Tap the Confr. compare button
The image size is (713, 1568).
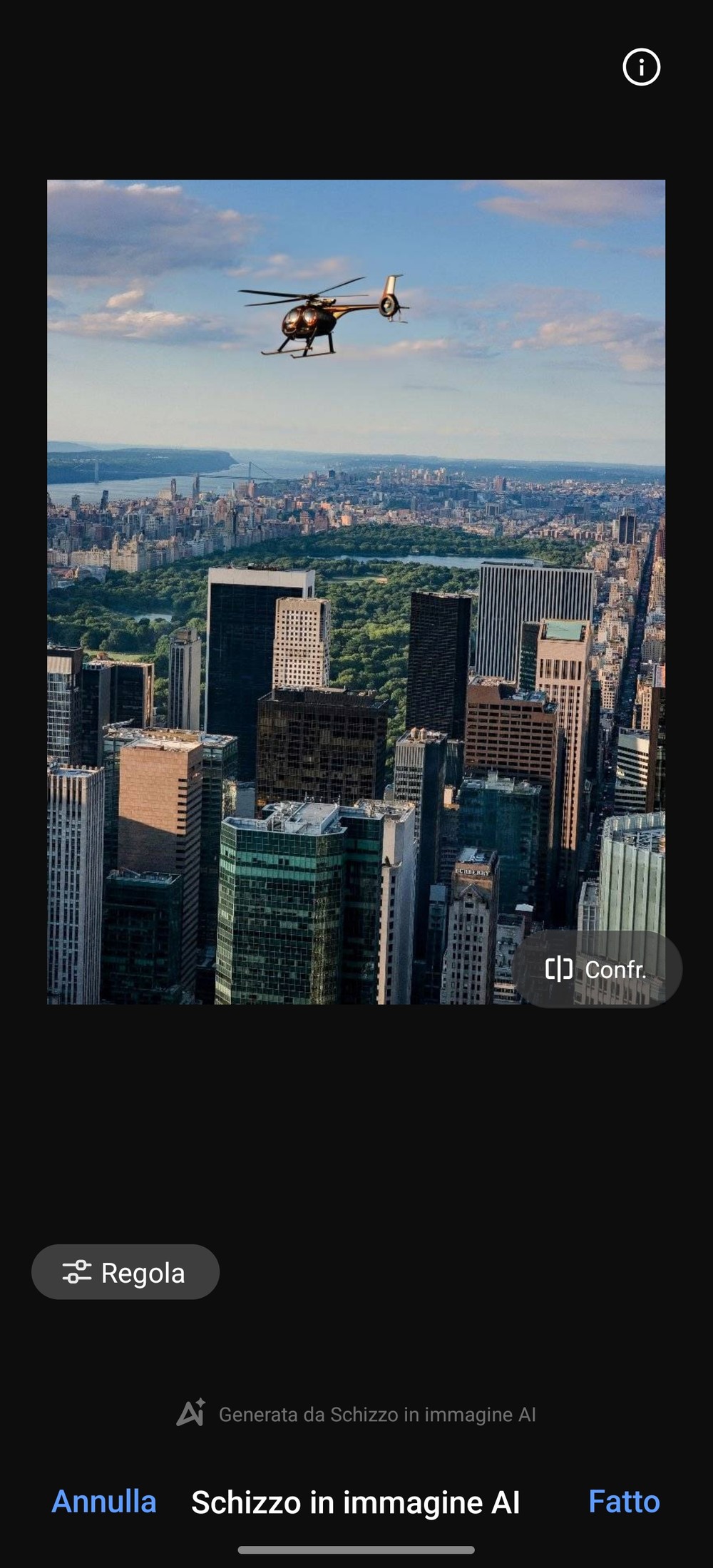597,969
